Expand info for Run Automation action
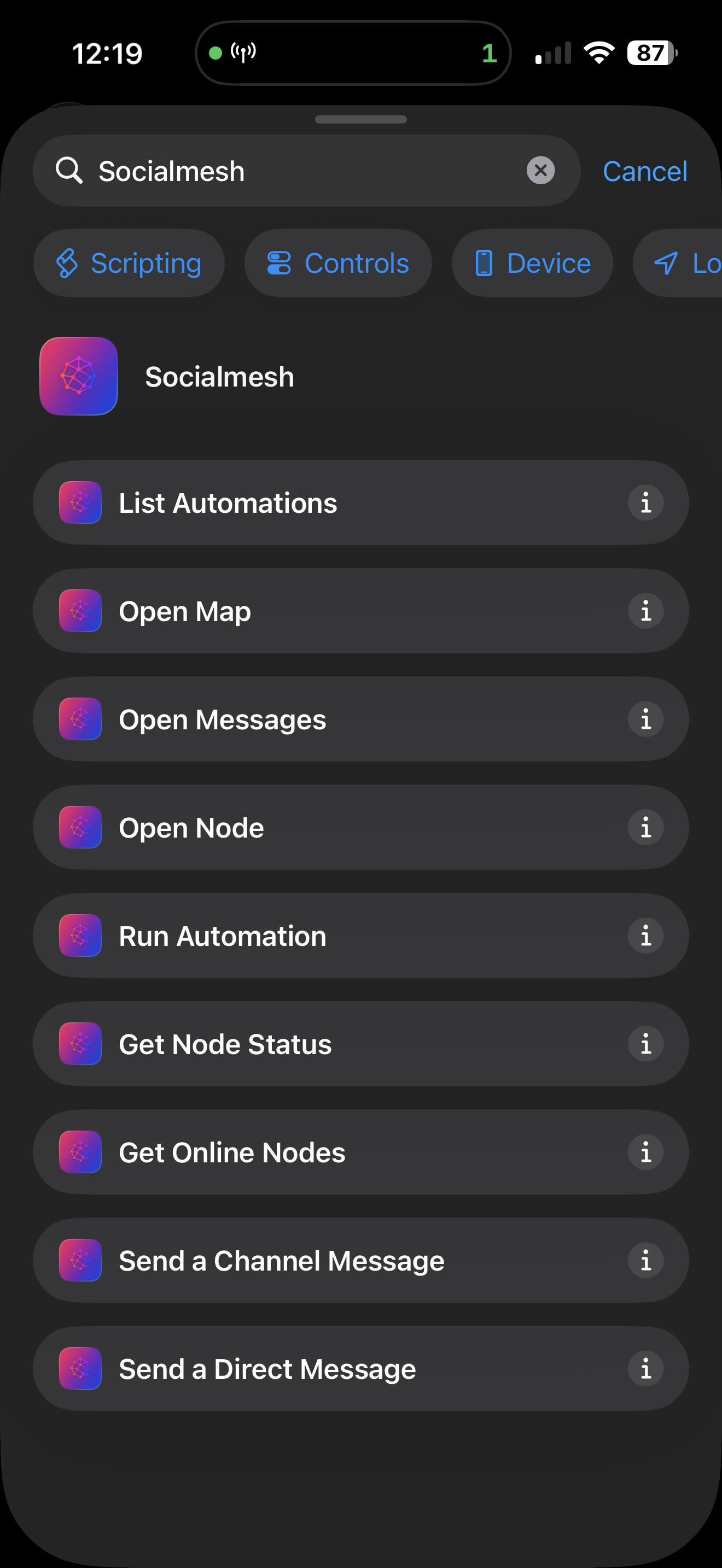Viewport: 722px width, 1568px height. (x=645, y=935)
